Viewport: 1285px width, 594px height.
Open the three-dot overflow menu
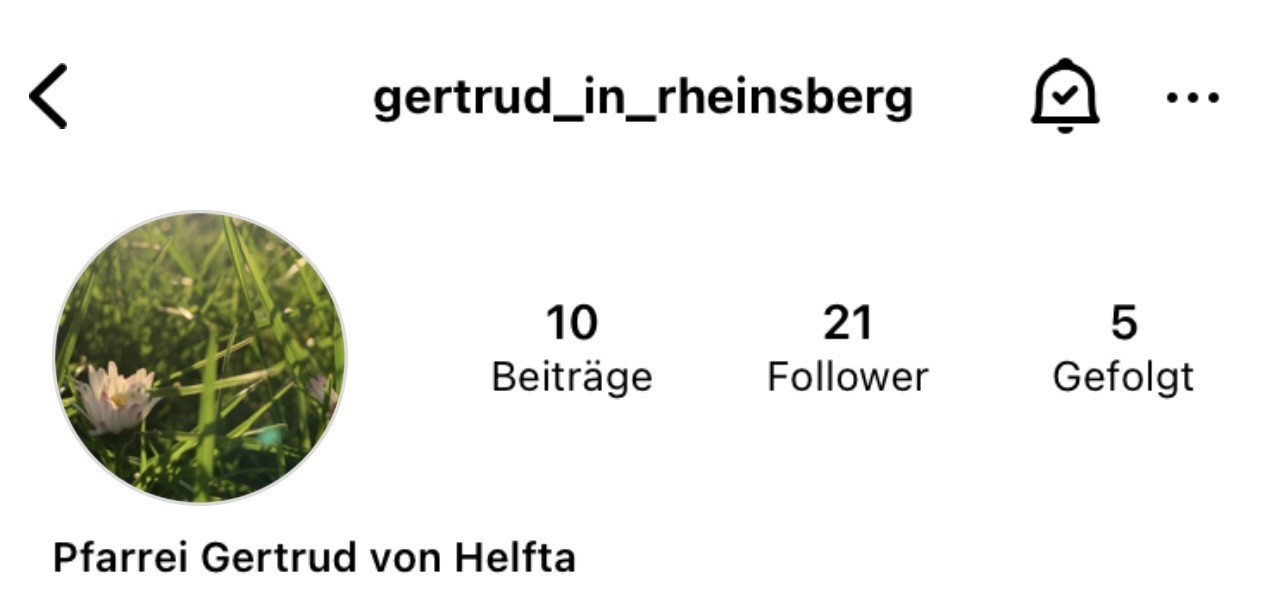pos(1192,98)
